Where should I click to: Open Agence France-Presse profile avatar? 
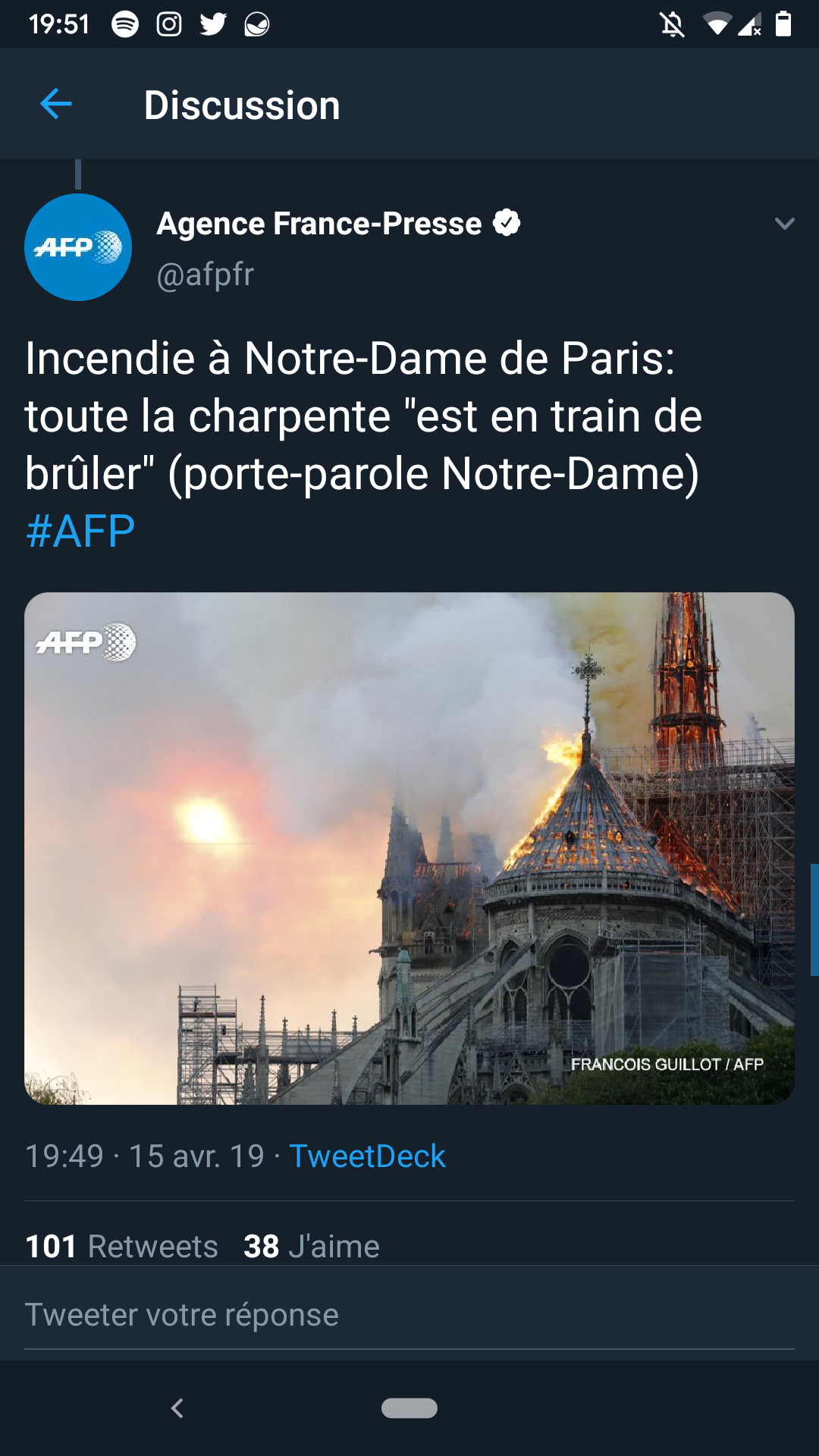78,247
